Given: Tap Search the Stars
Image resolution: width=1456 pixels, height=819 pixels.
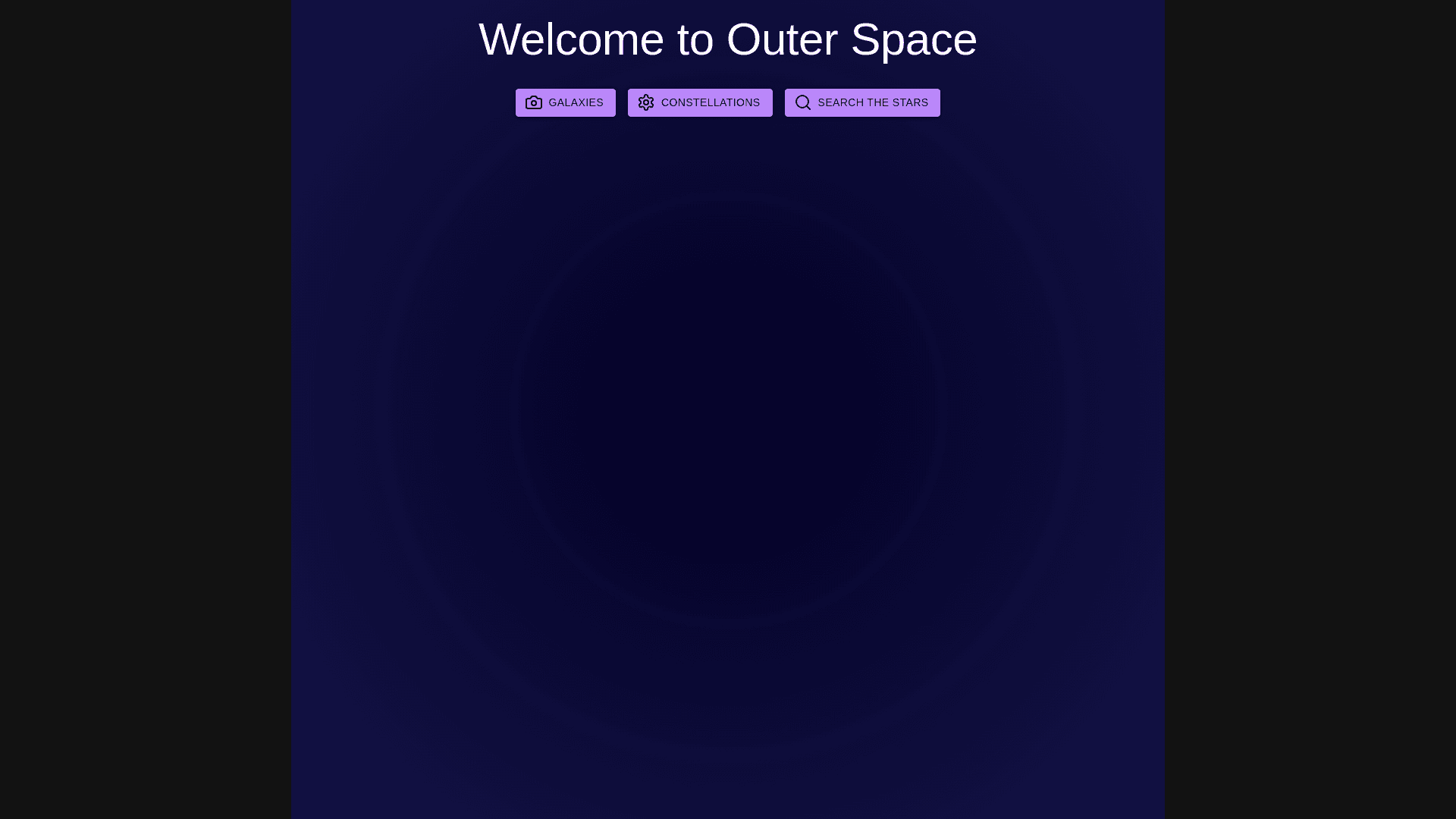Looking at the screenshot, I should pyautogui.click(x=862, y=102).
